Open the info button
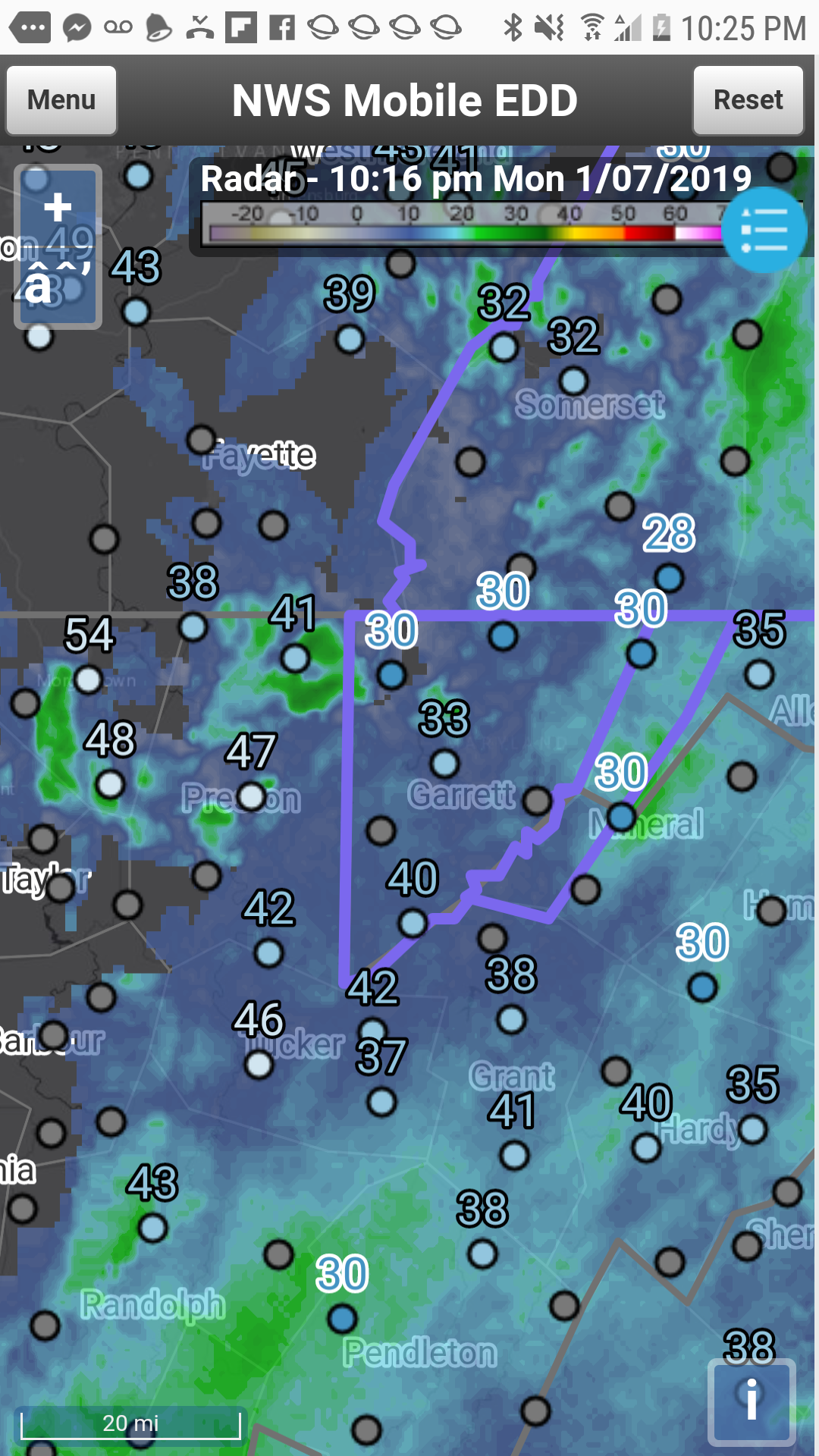The height and width of the screenshot is (1456, 819). (752, 1400)
